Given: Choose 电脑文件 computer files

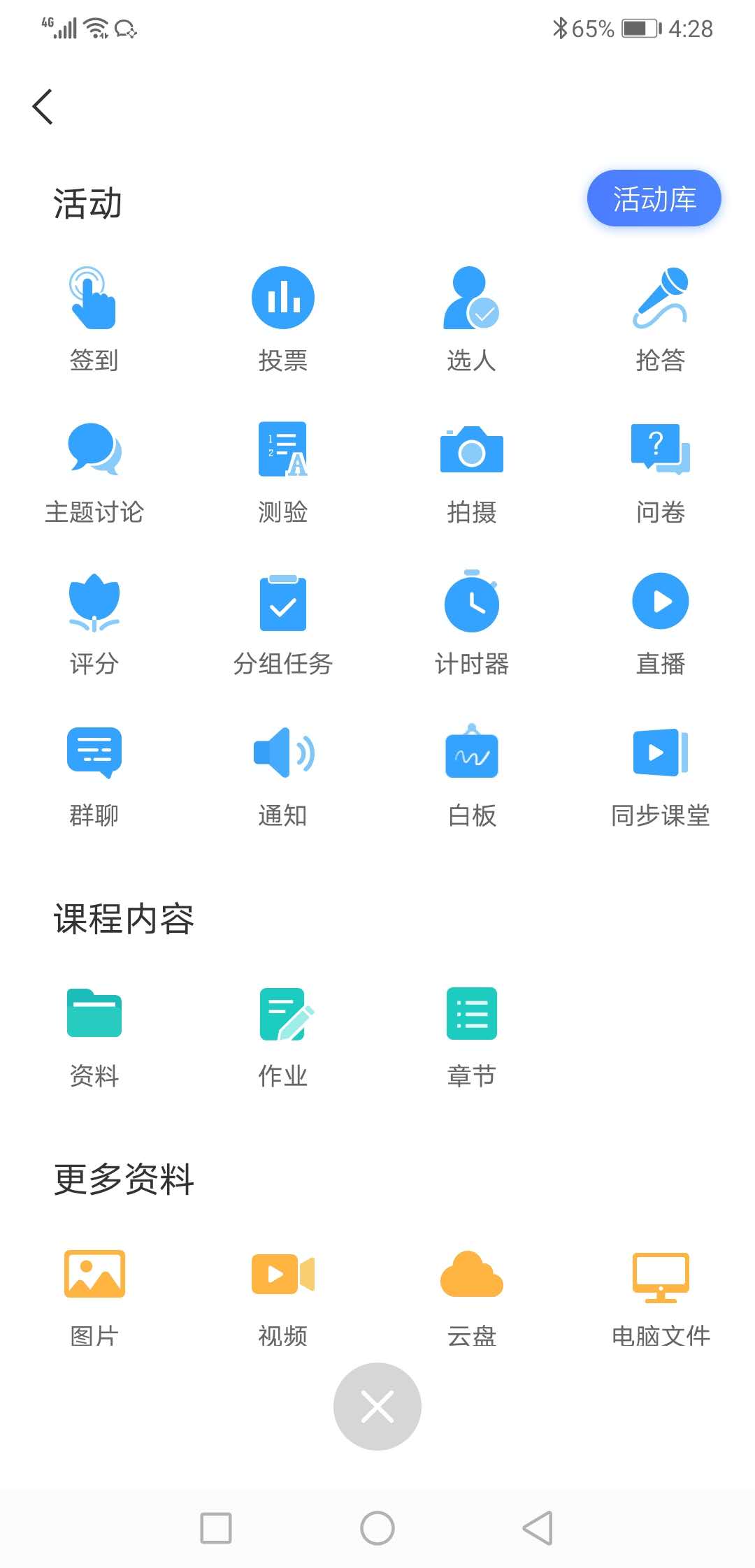Looking at the screenshot, I should (660, 1294).
